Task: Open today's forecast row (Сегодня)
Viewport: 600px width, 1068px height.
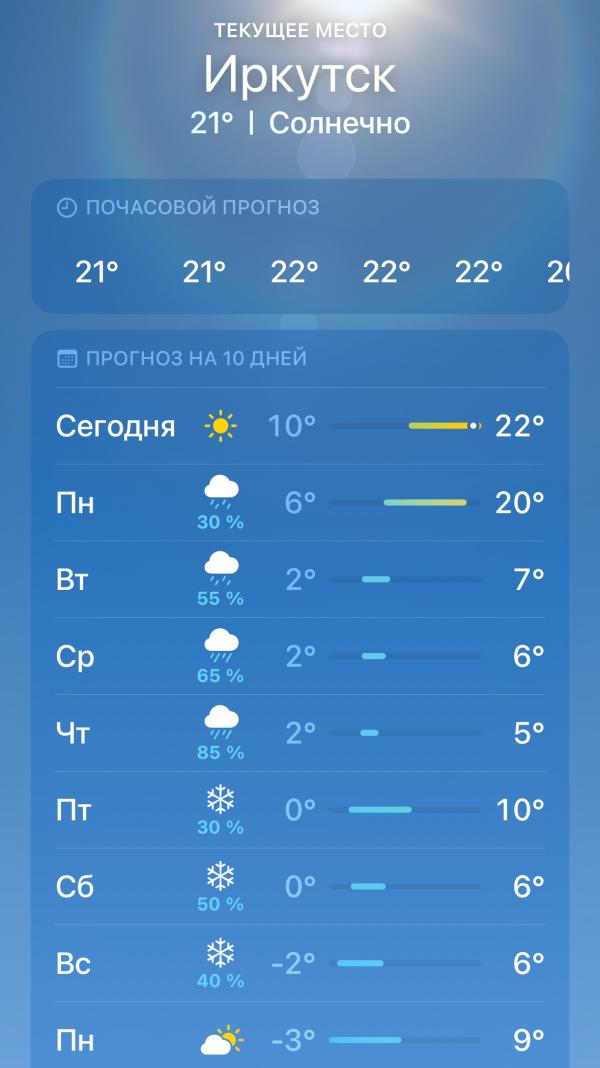Action: 300,426
